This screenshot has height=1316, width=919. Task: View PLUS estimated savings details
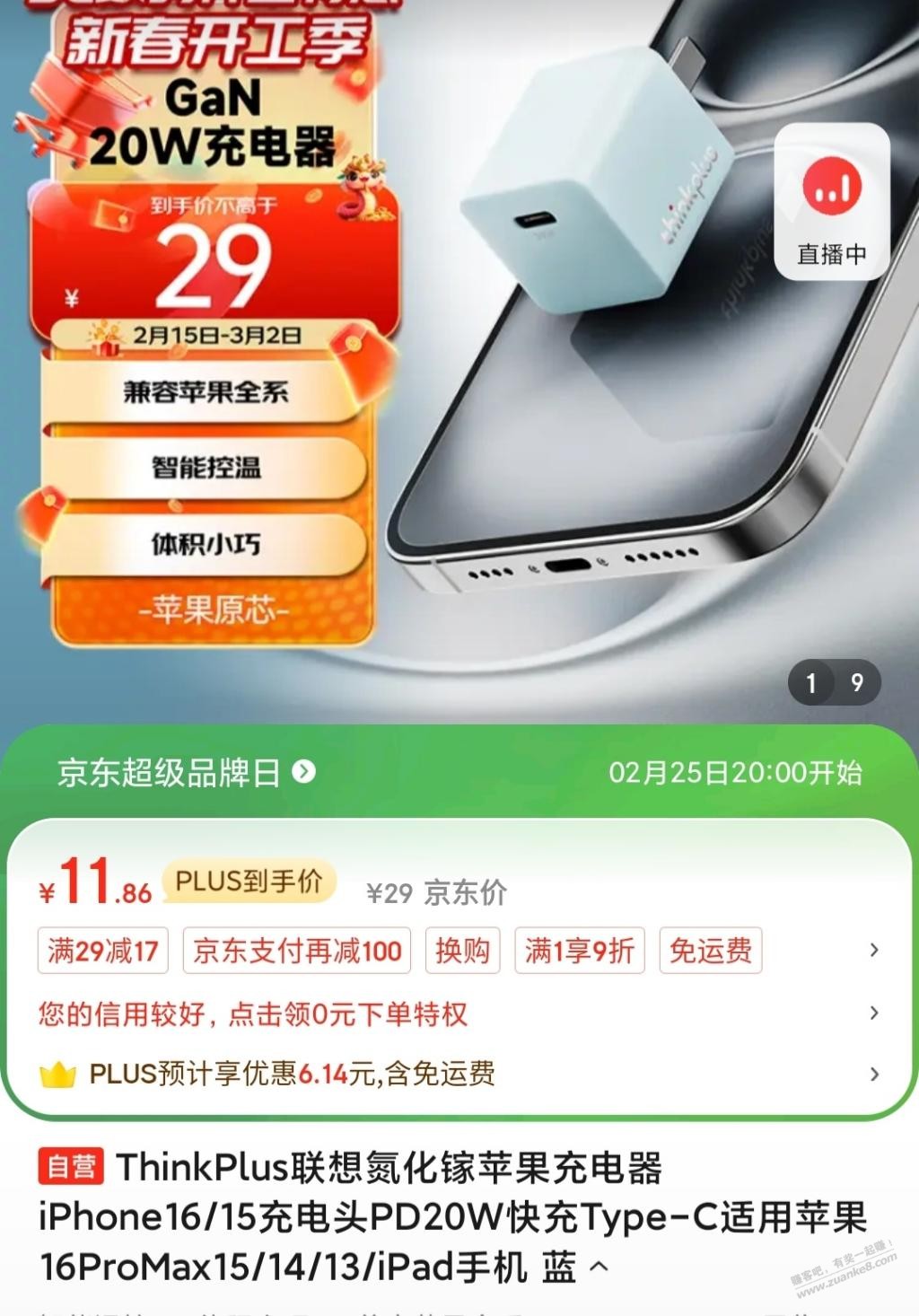[458, 1074]
